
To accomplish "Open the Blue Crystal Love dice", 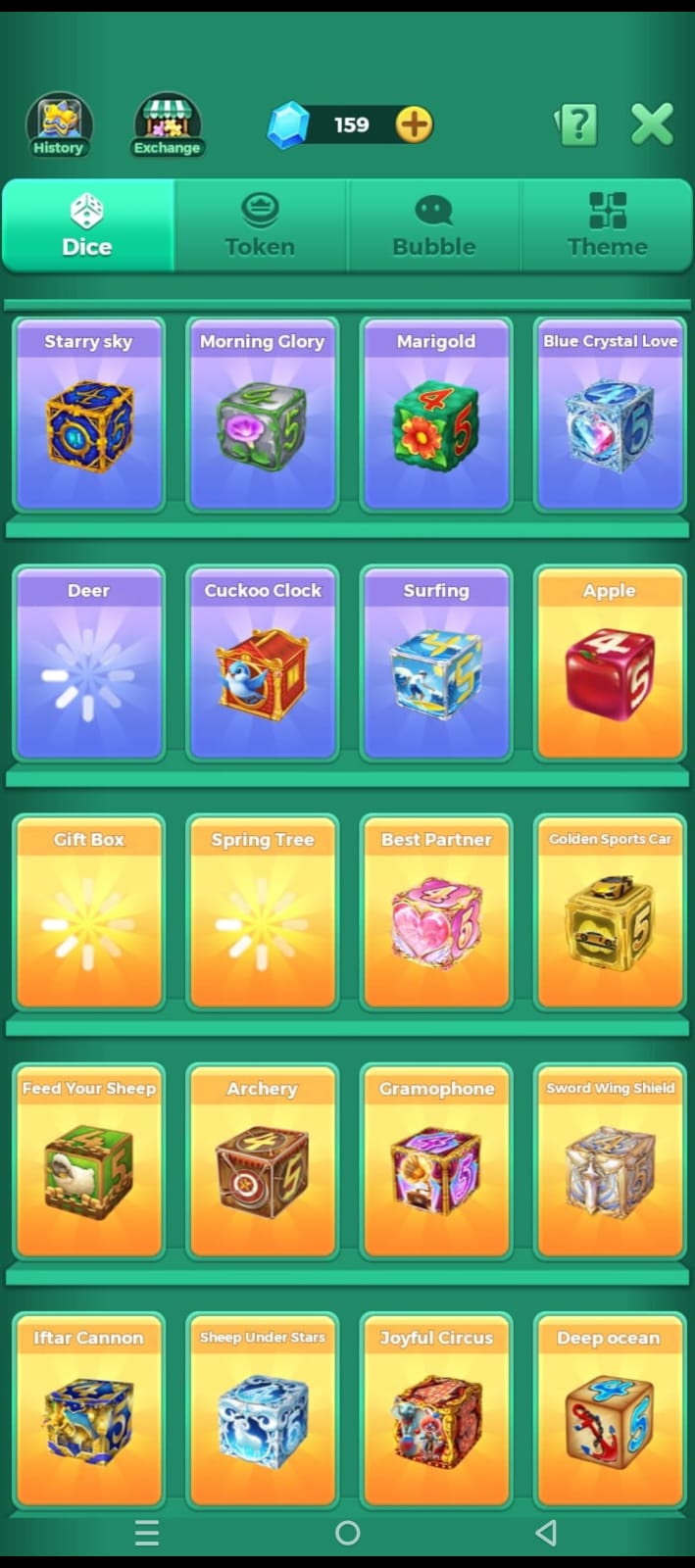I will click(610, 416).
